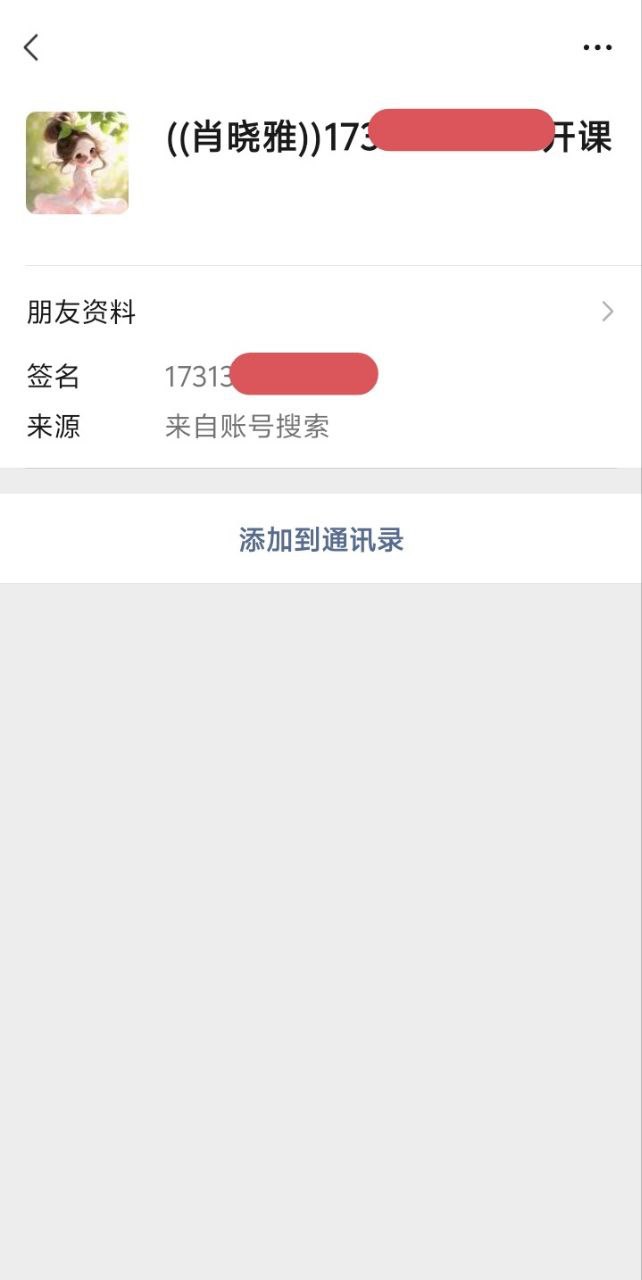The image size is (642, 1280).
Task: Open the 朋友资料 row
Action: (320, 313)
